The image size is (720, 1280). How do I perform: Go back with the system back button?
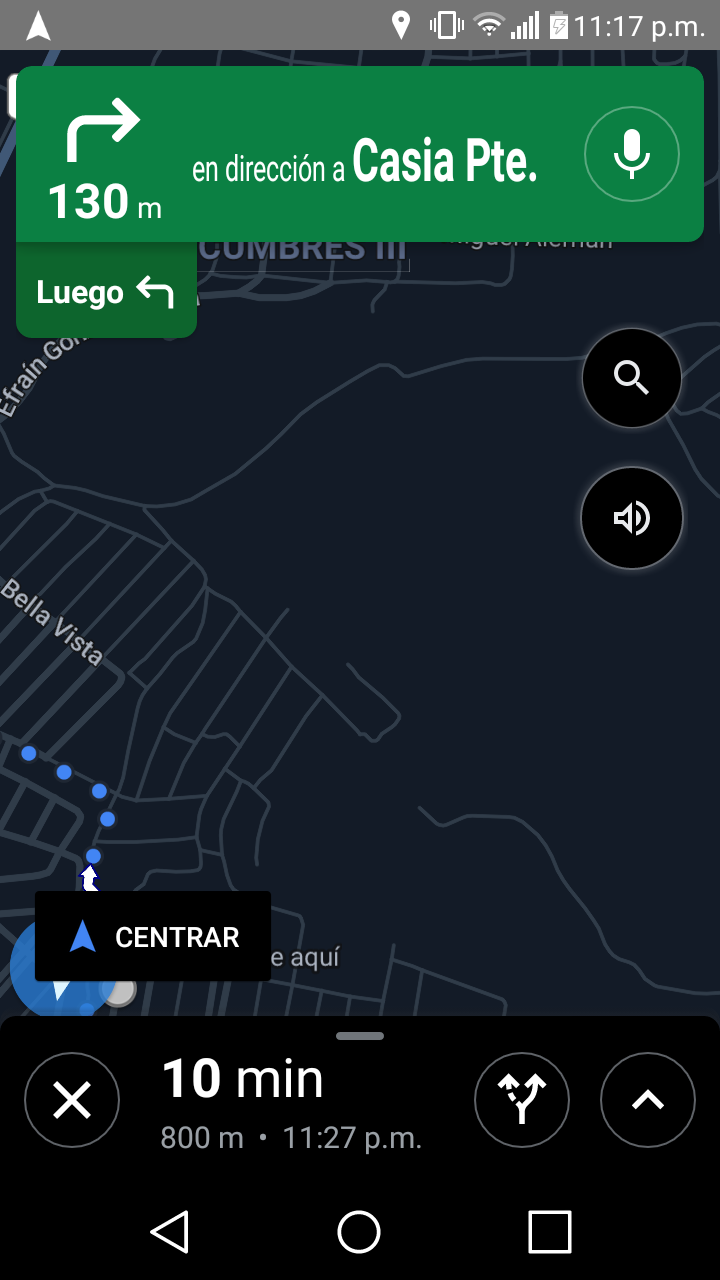coord(170,1231)
